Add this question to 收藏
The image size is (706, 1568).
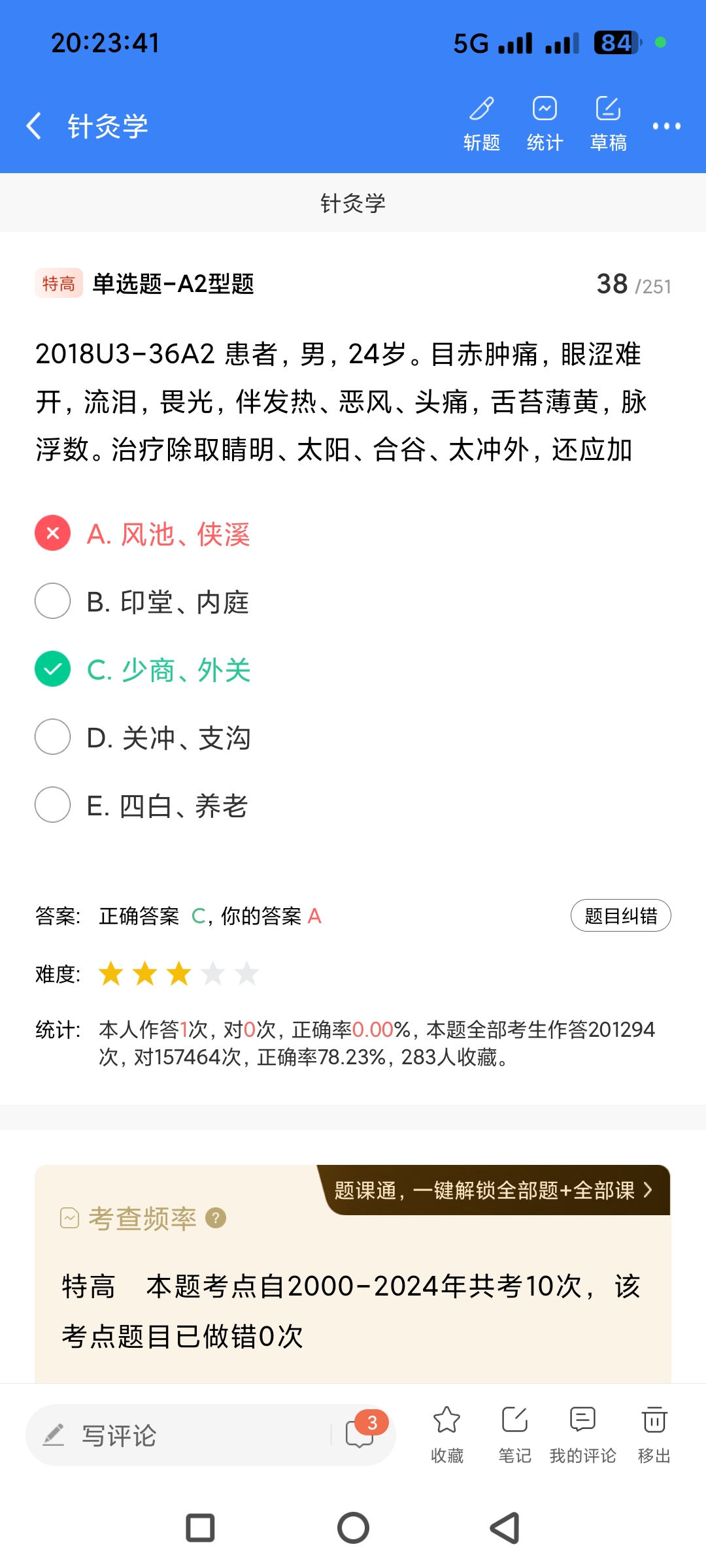(447, 1434)
